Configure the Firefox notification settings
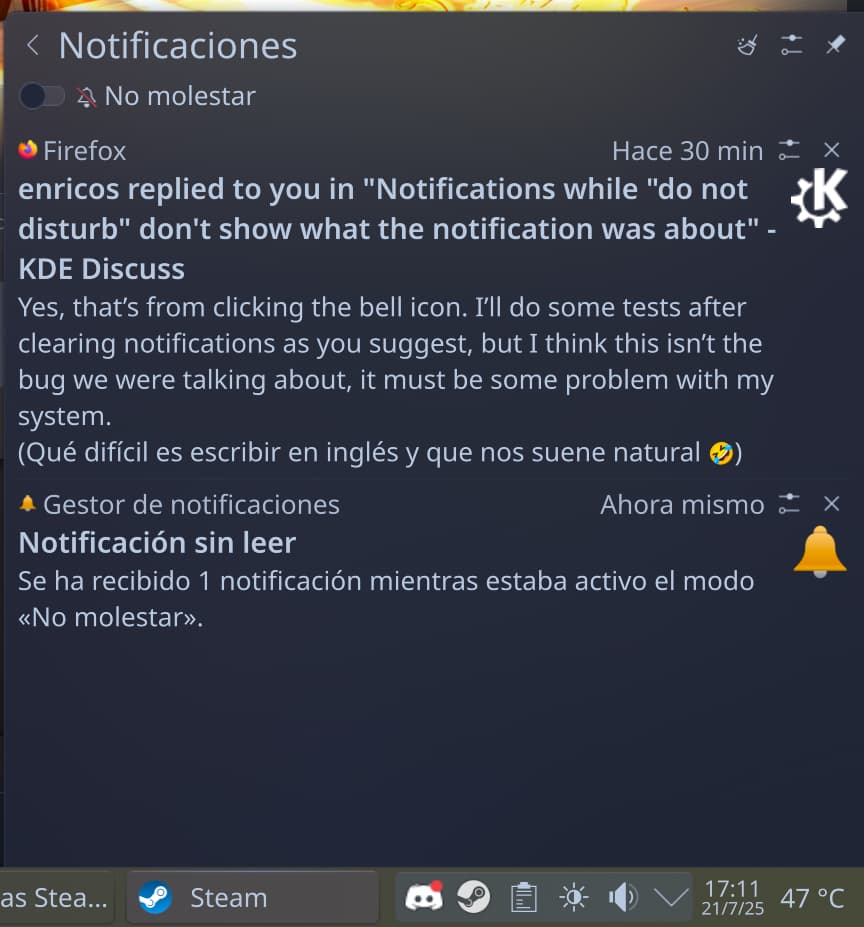The height and width of the screenshot is (927, 864). point(790,150)
